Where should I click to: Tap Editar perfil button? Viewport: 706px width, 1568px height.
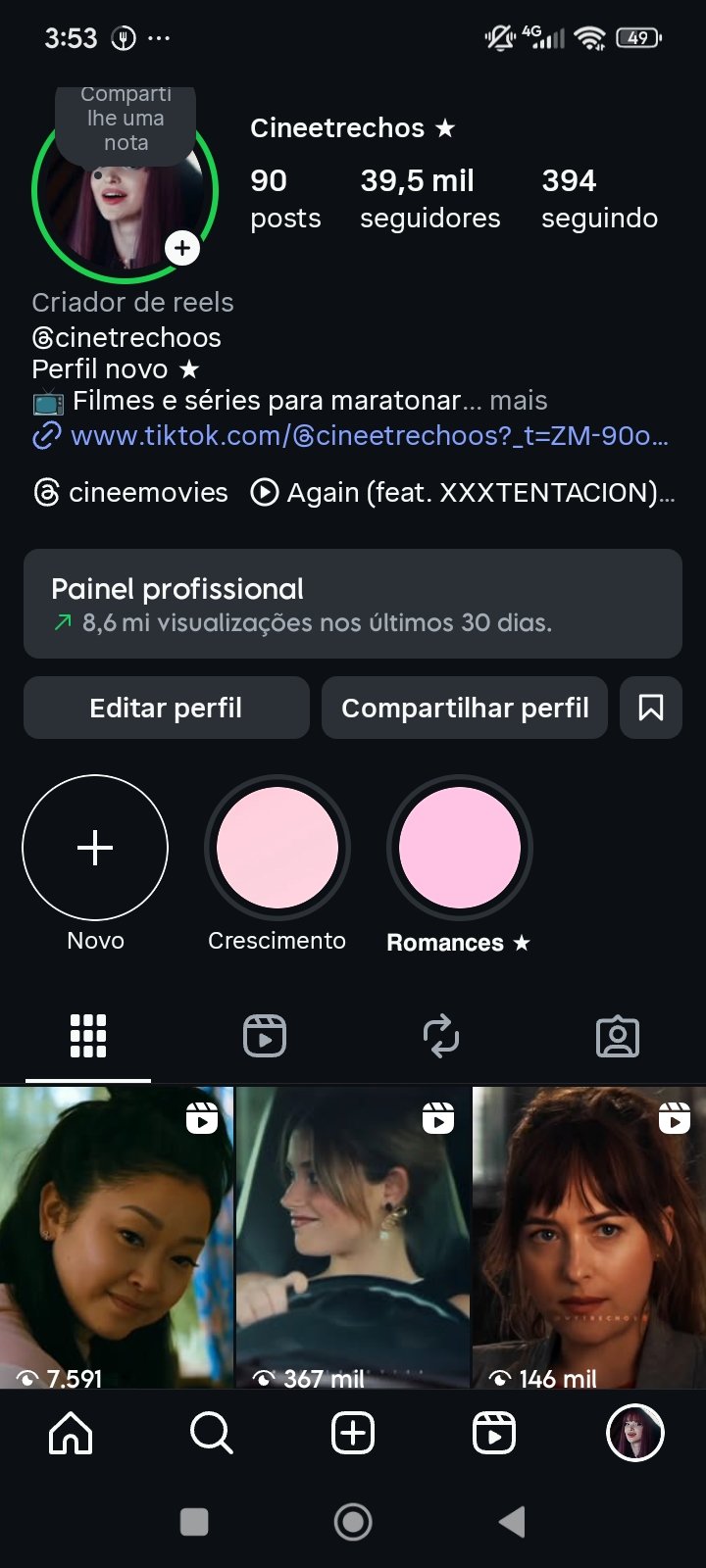166,708
